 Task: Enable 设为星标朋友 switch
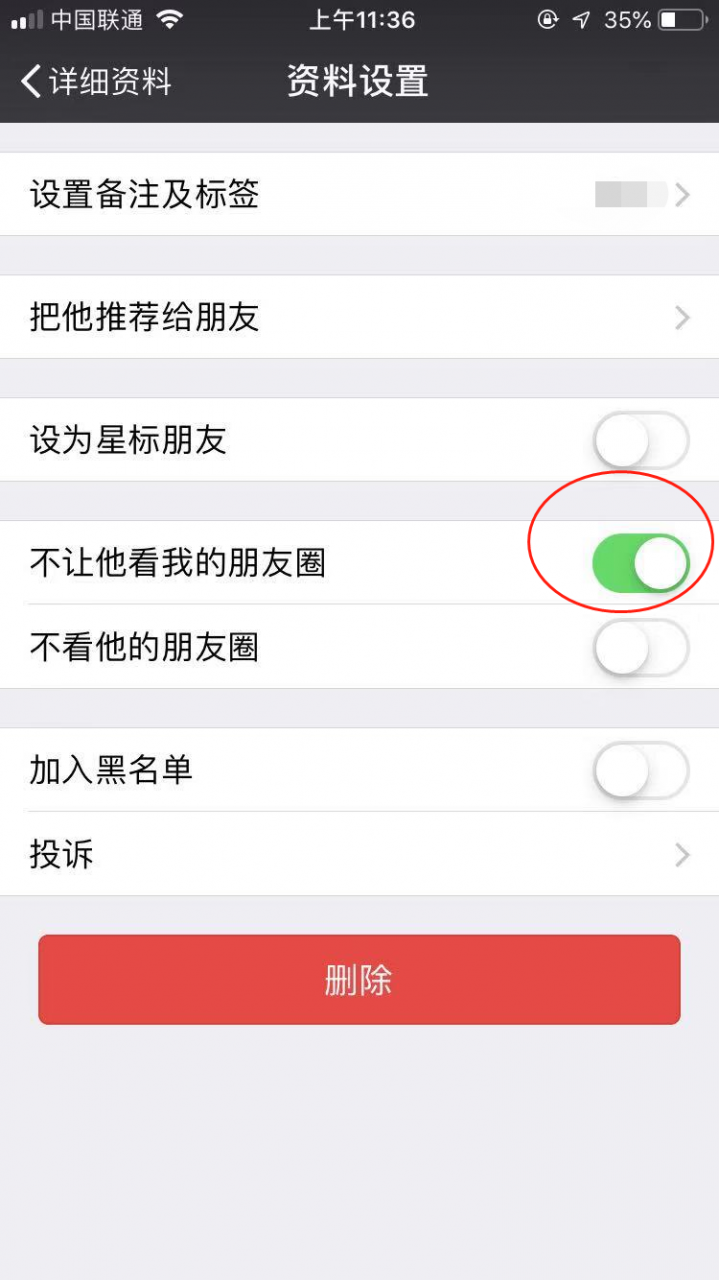(x=641, y=440)
